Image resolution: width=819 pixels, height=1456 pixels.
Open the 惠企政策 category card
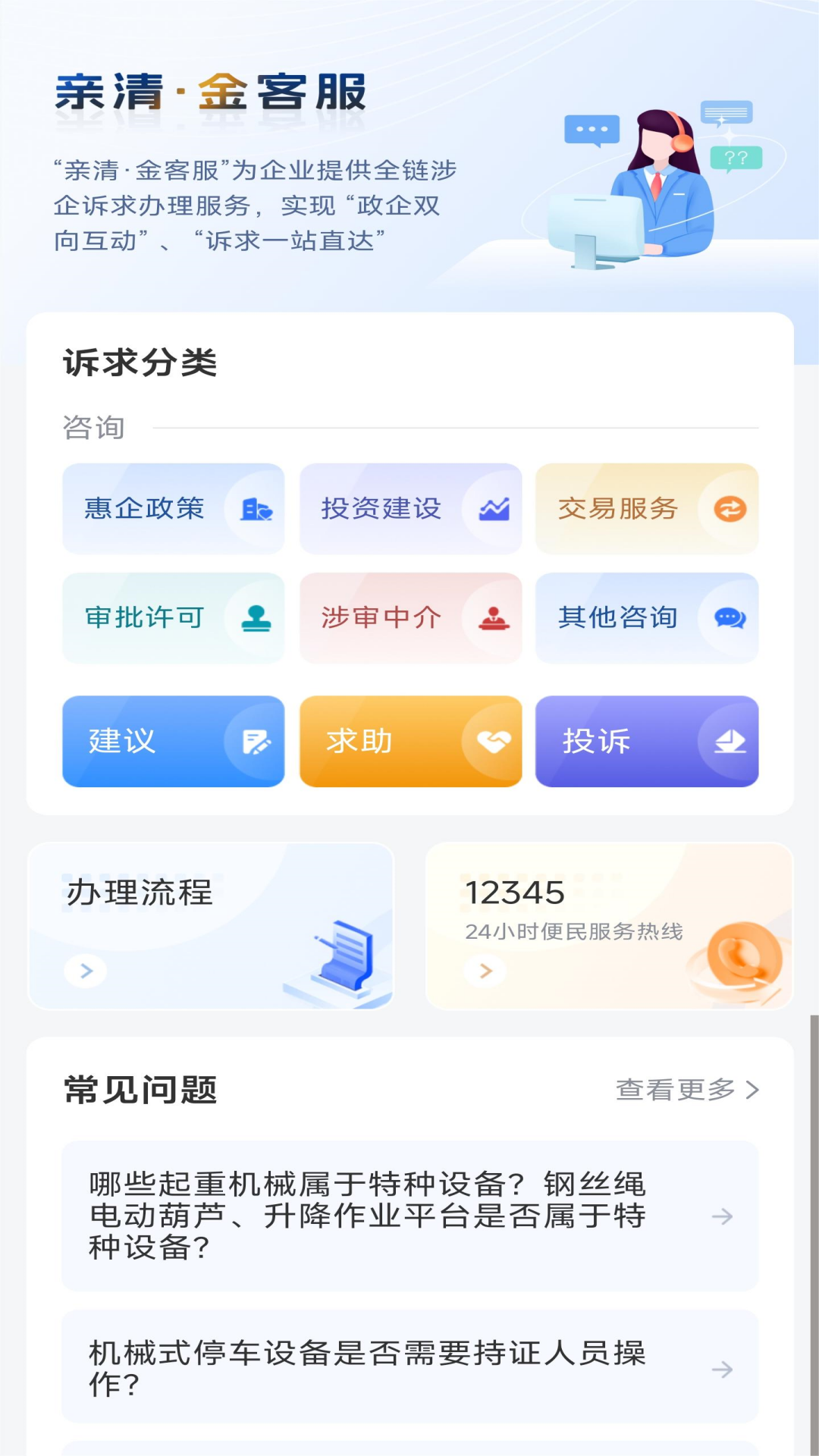click(x=173, y=510)
